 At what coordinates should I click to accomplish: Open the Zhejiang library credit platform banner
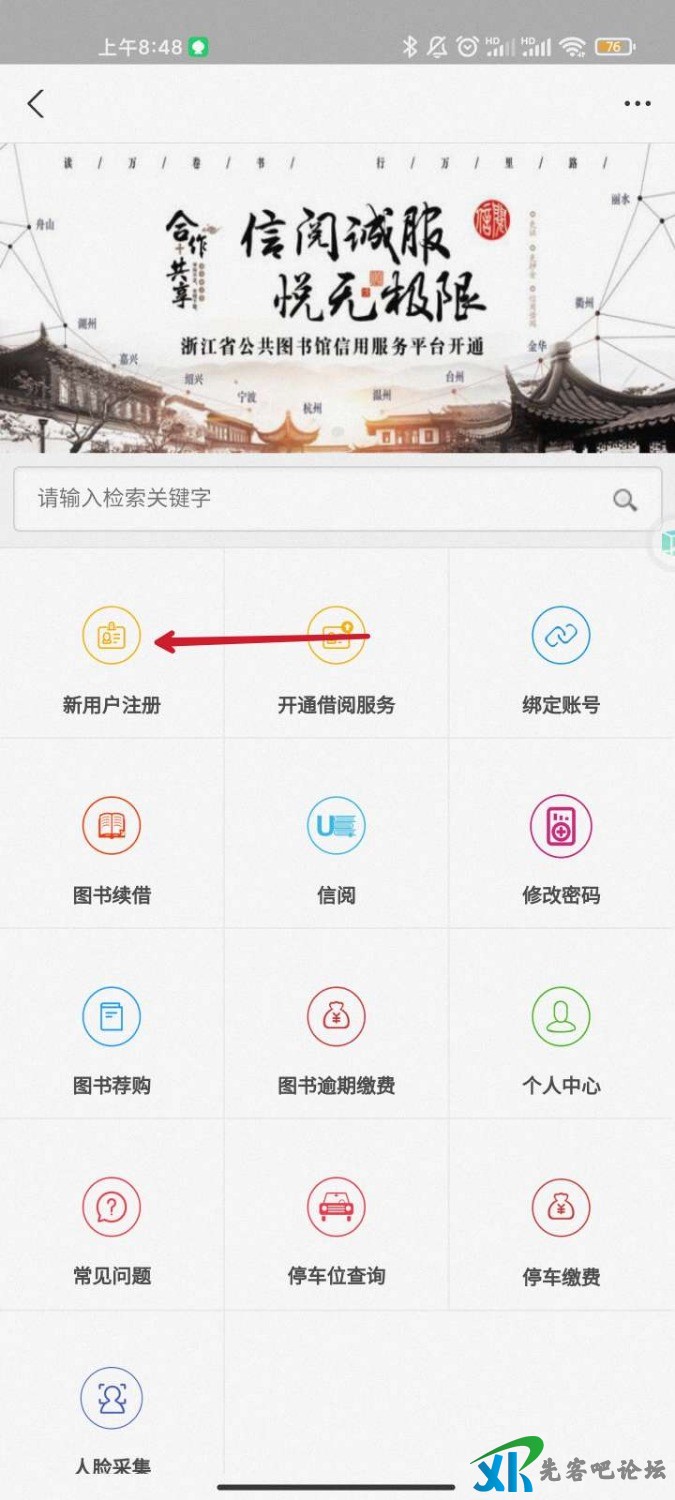(x=337, y=298)
